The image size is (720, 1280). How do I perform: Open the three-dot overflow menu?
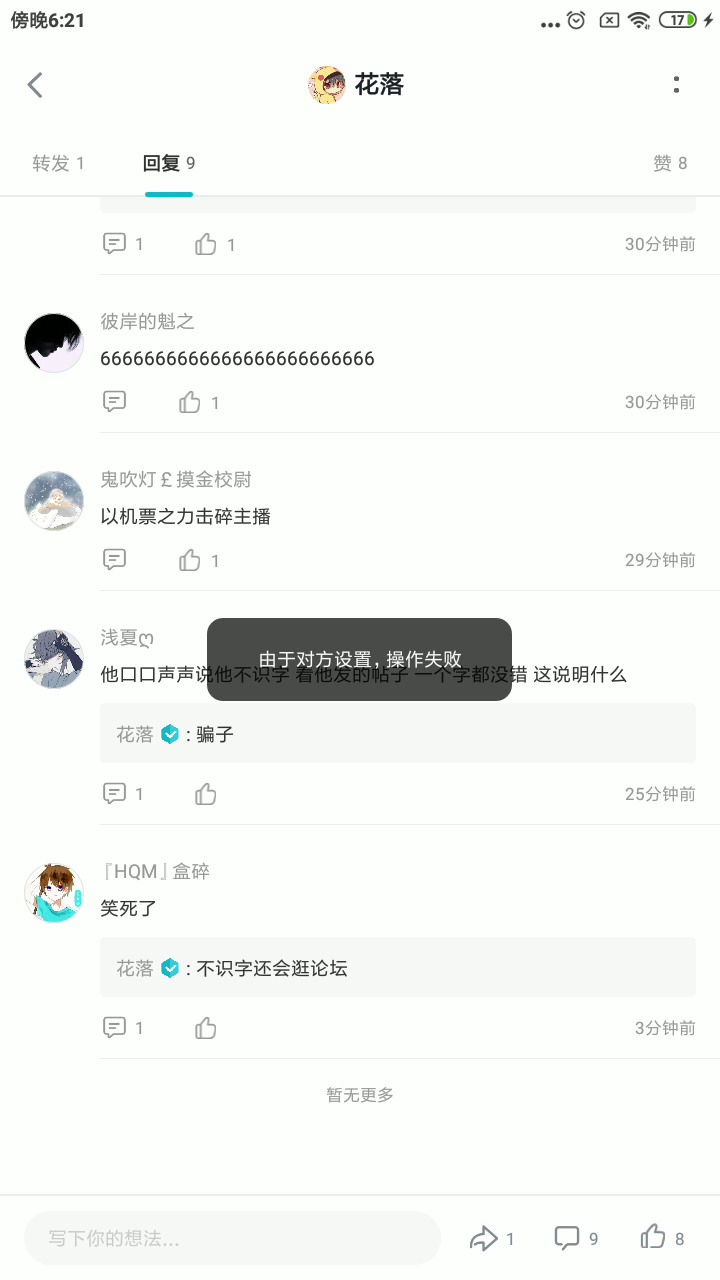676,85
